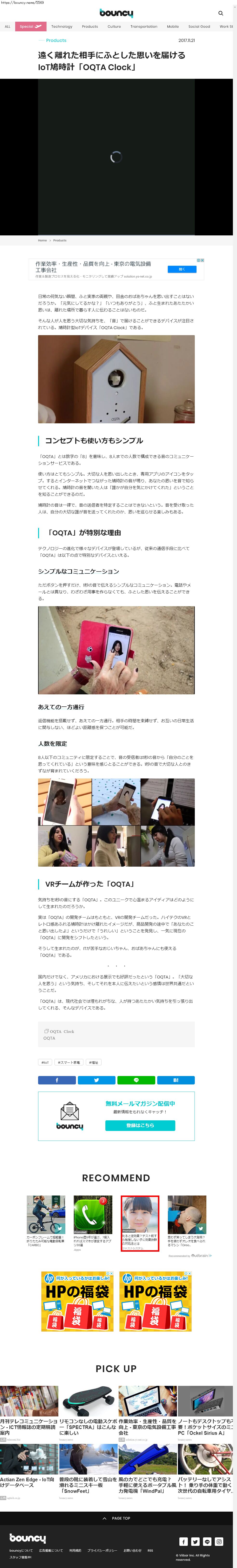Select the Transportation tab
This screenshot has height=1568, width=237.
pos(144,27)
